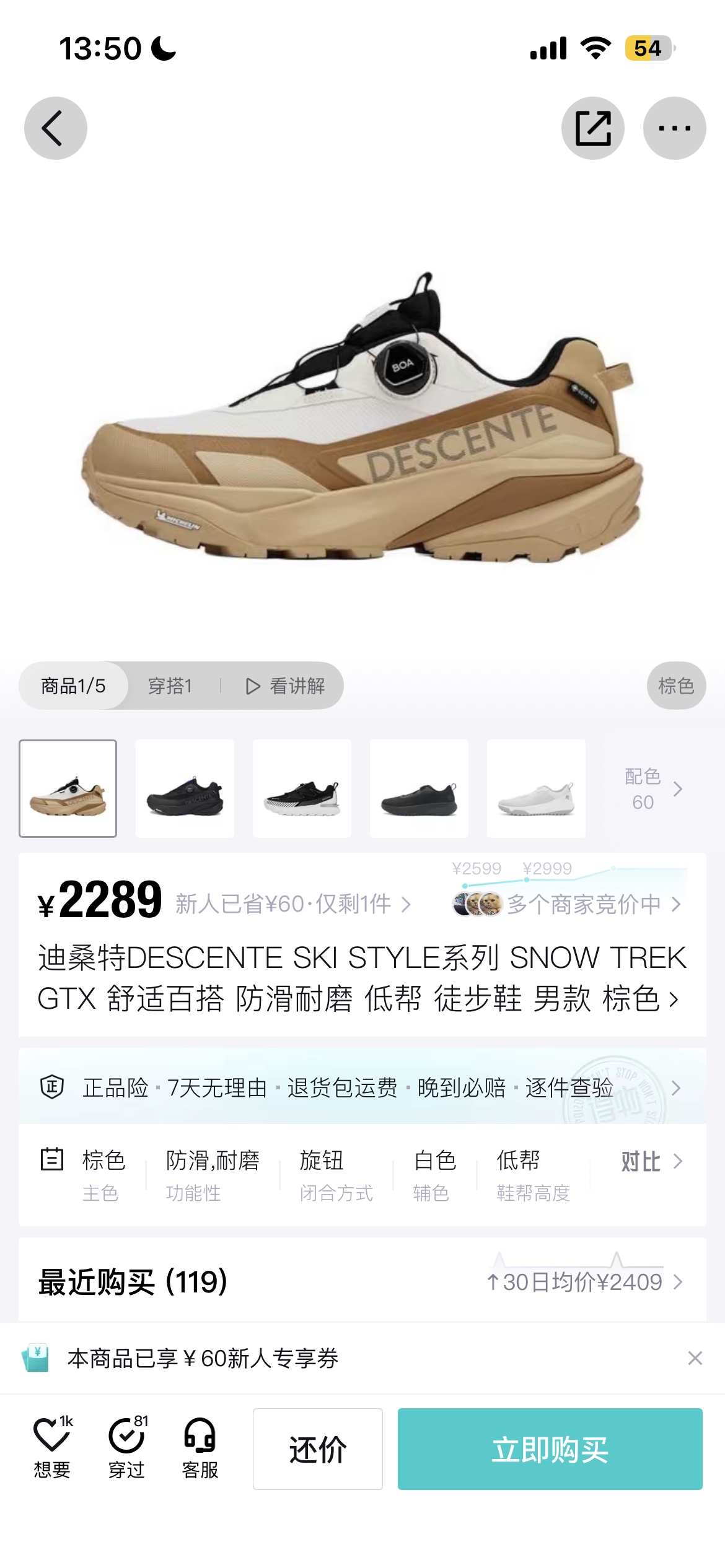
Task: View all 60 配色 colorways
Action: tap(653, 788)
